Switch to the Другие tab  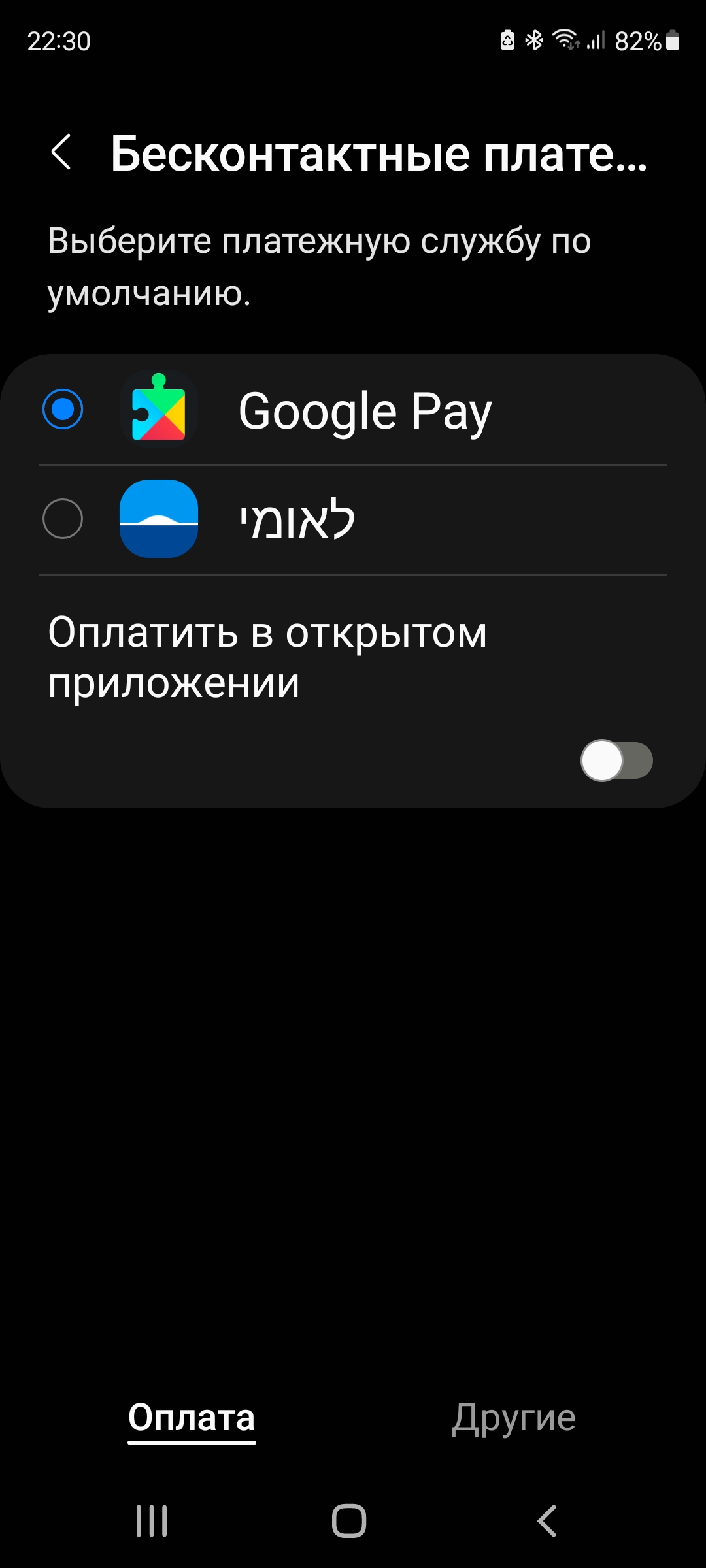coord(513,1418)
